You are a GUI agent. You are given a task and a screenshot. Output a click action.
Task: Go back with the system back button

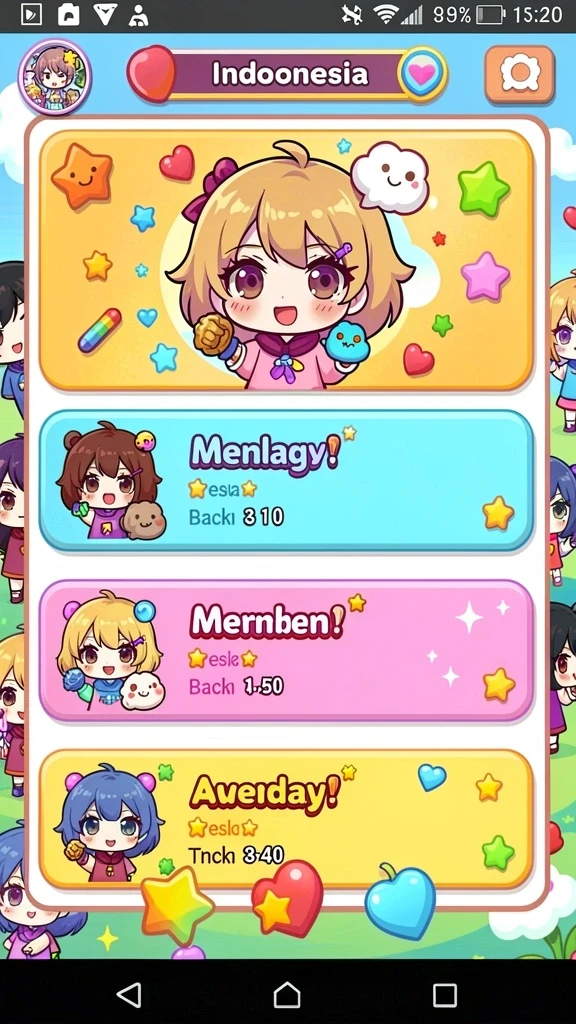(x=129, y=995)
